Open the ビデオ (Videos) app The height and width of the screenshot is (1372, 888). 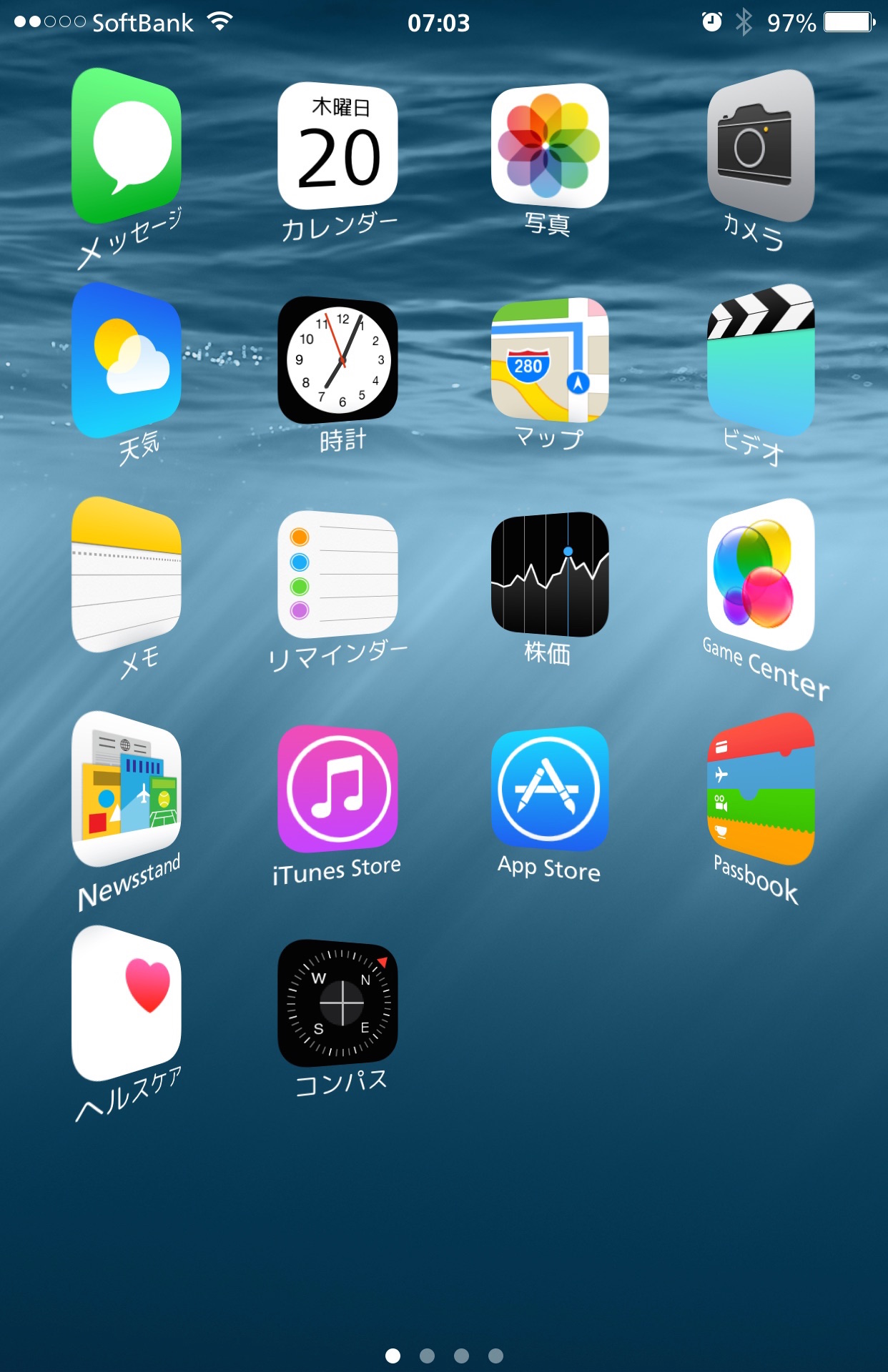click(x=761, y=360)
